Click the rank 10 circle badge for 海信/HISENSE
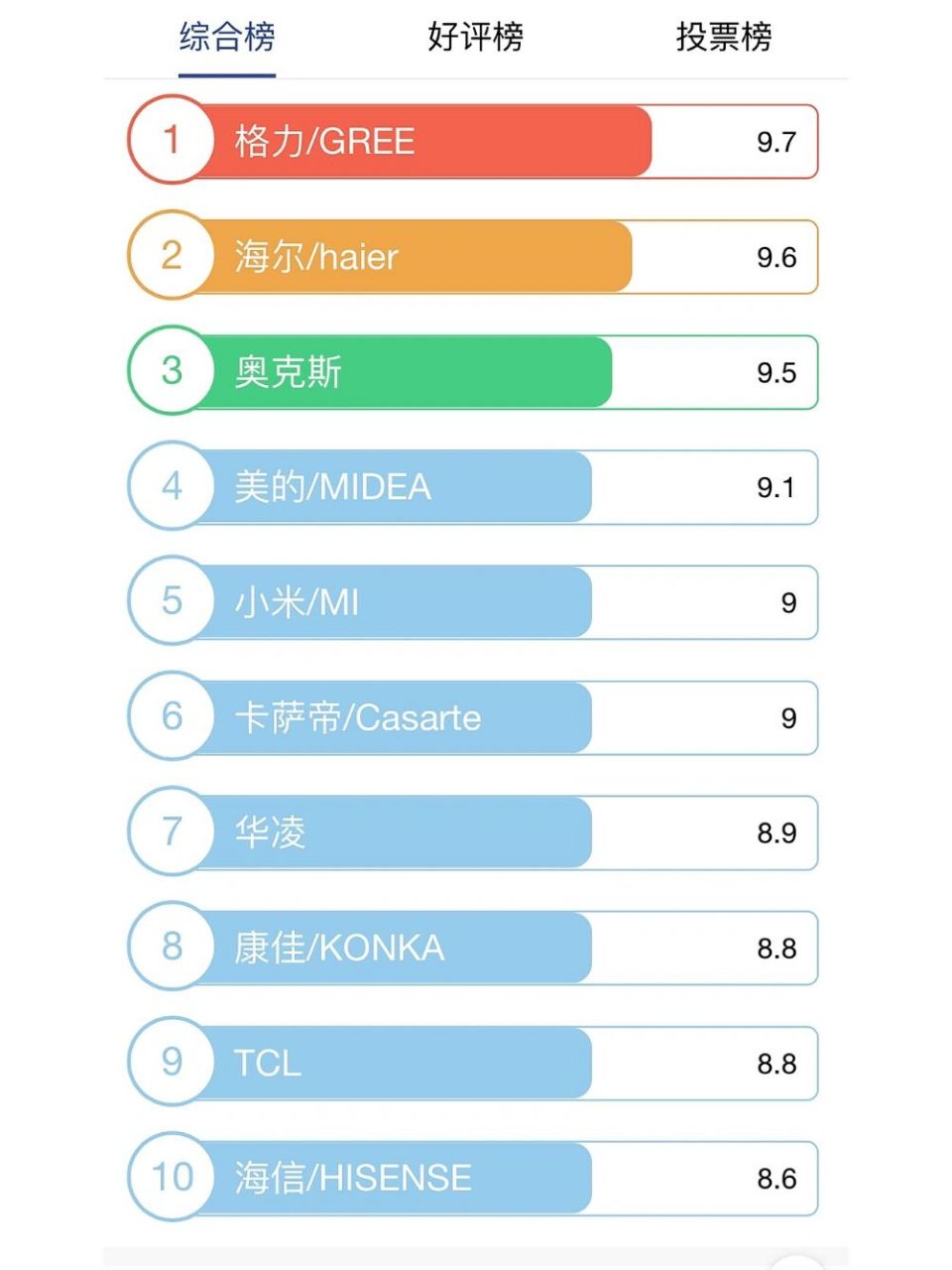 point(174,1178)
